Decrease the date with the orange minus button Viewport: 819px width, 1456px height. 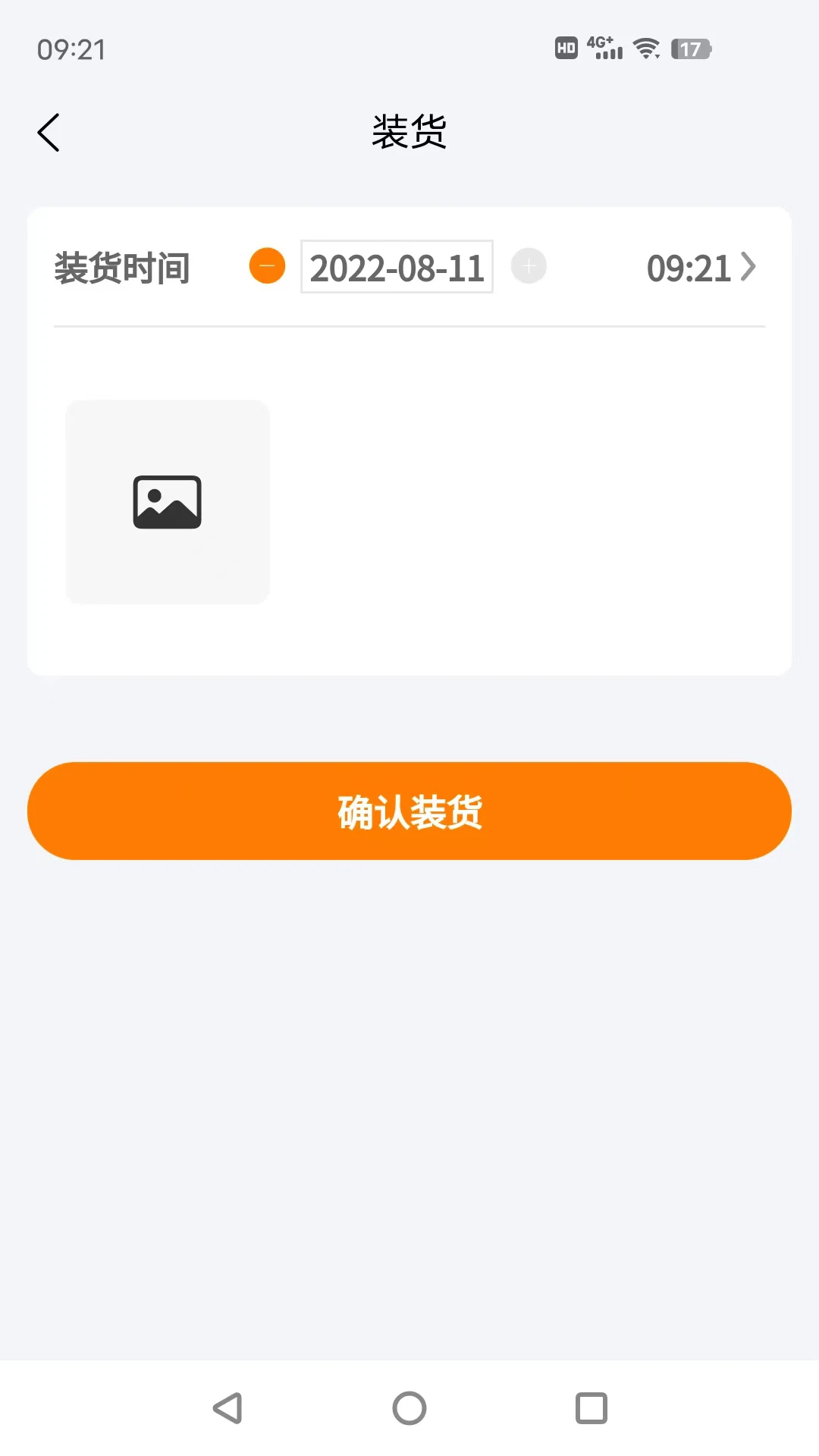pyautogui.click(x=267, y=266)
